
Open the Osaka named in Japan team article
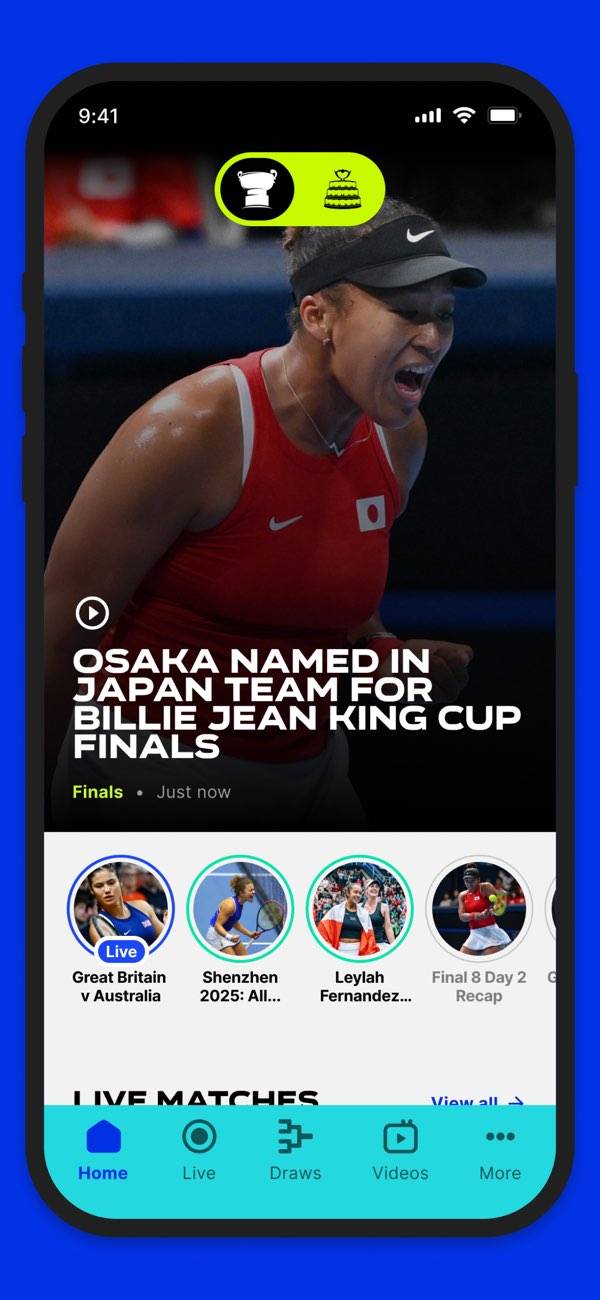[x=296, y=703]
